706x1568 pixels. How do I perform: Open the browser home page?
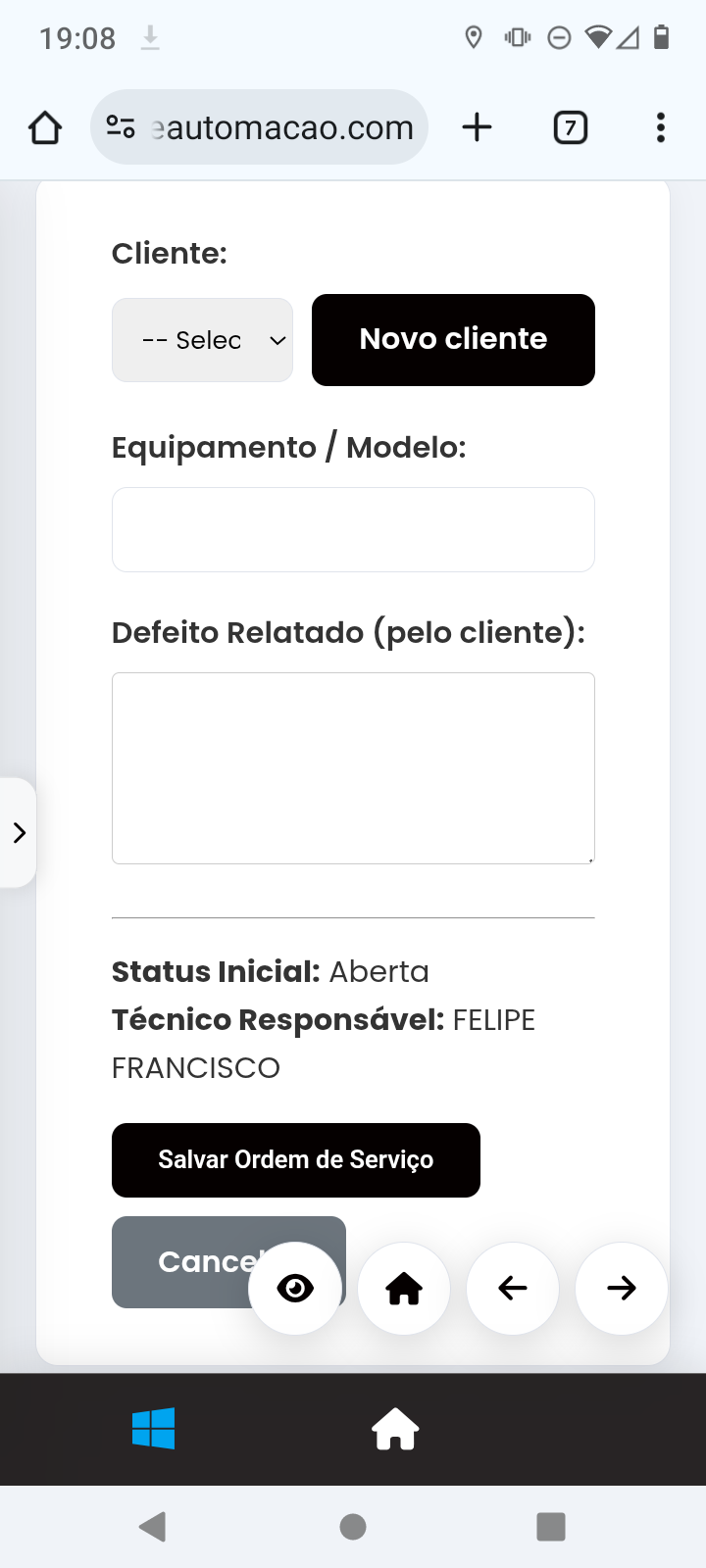pos(45,127)
